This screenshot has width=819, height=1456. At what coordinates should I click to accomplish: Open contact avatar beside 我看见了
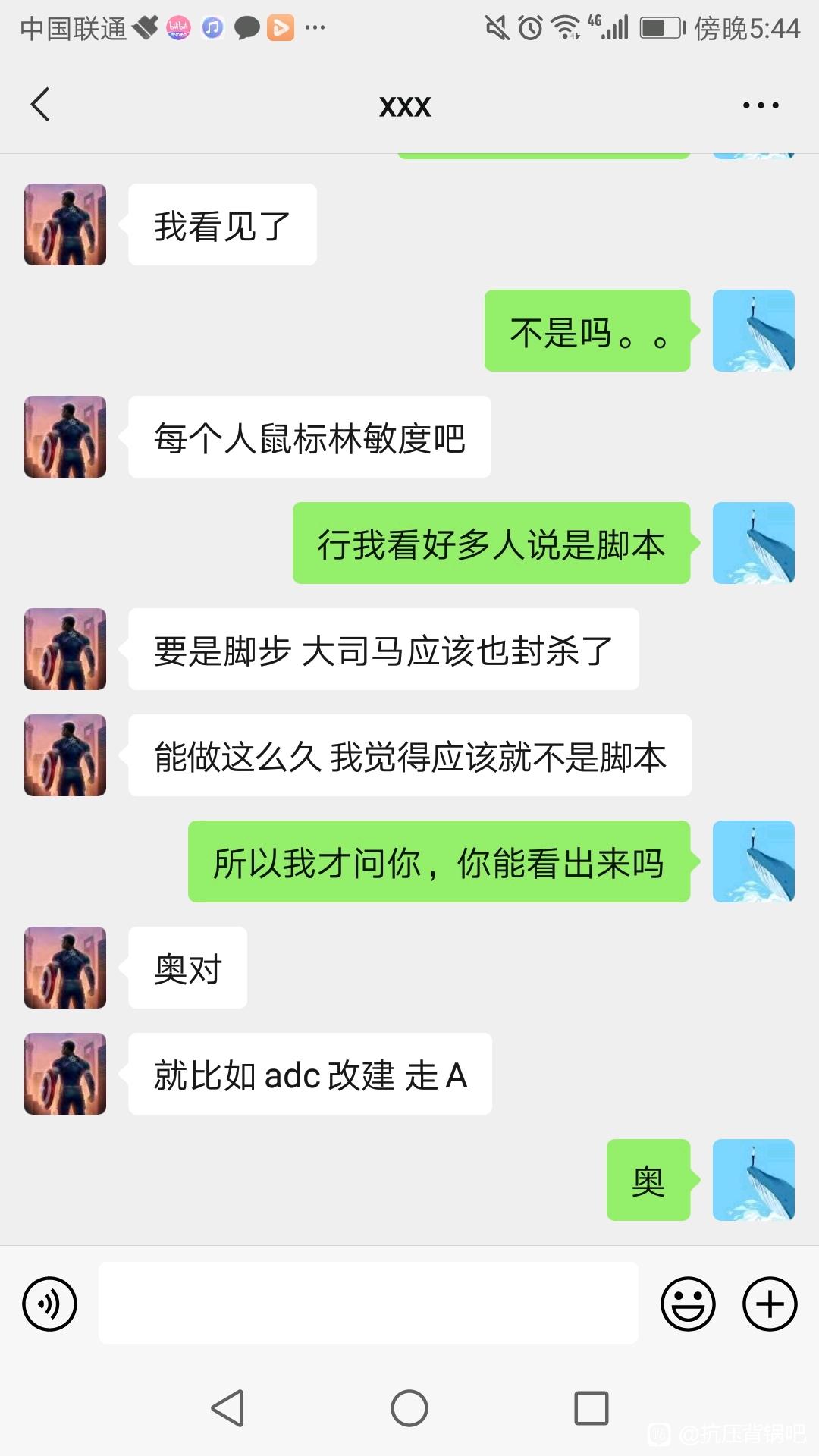[65, 224]
